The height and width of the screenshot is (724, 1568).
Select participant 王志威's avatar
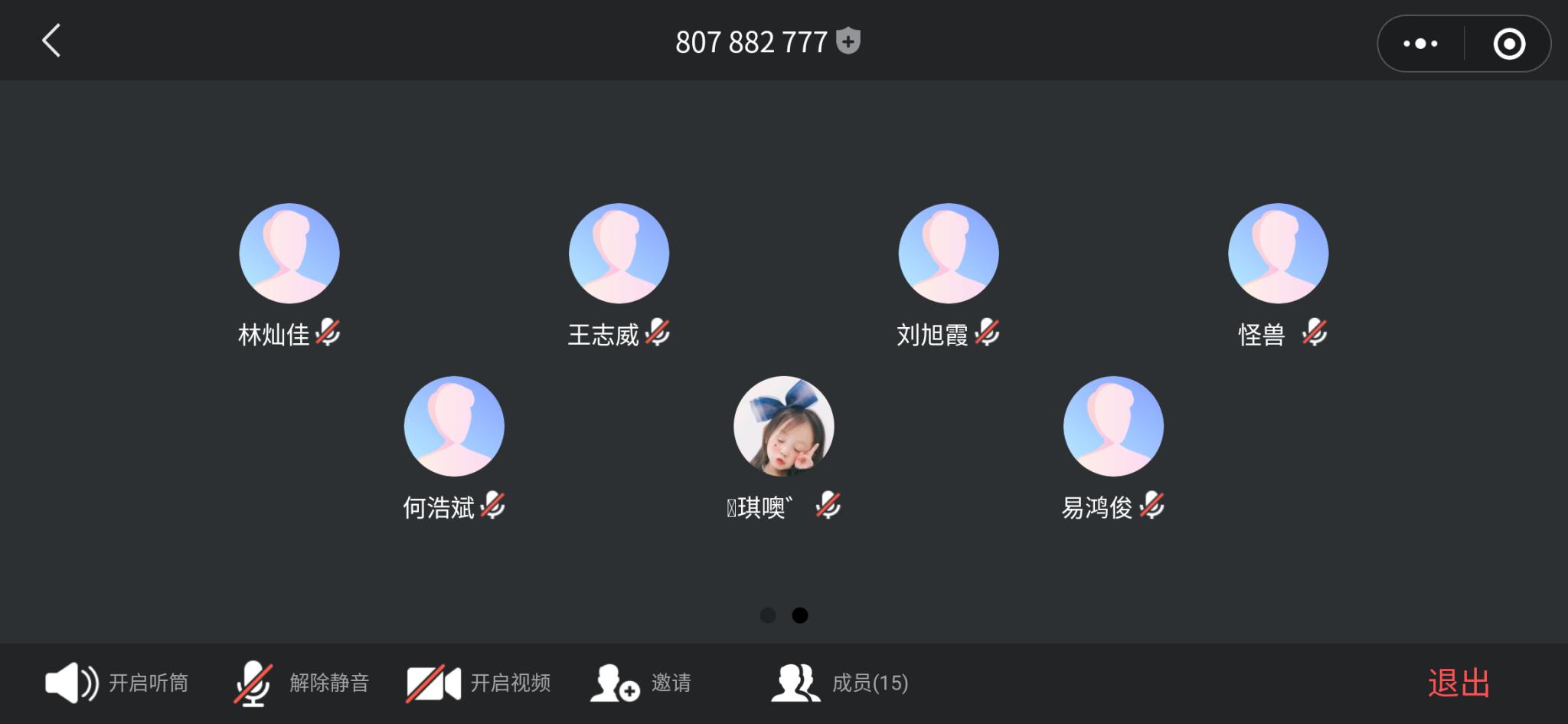[619, 253]
